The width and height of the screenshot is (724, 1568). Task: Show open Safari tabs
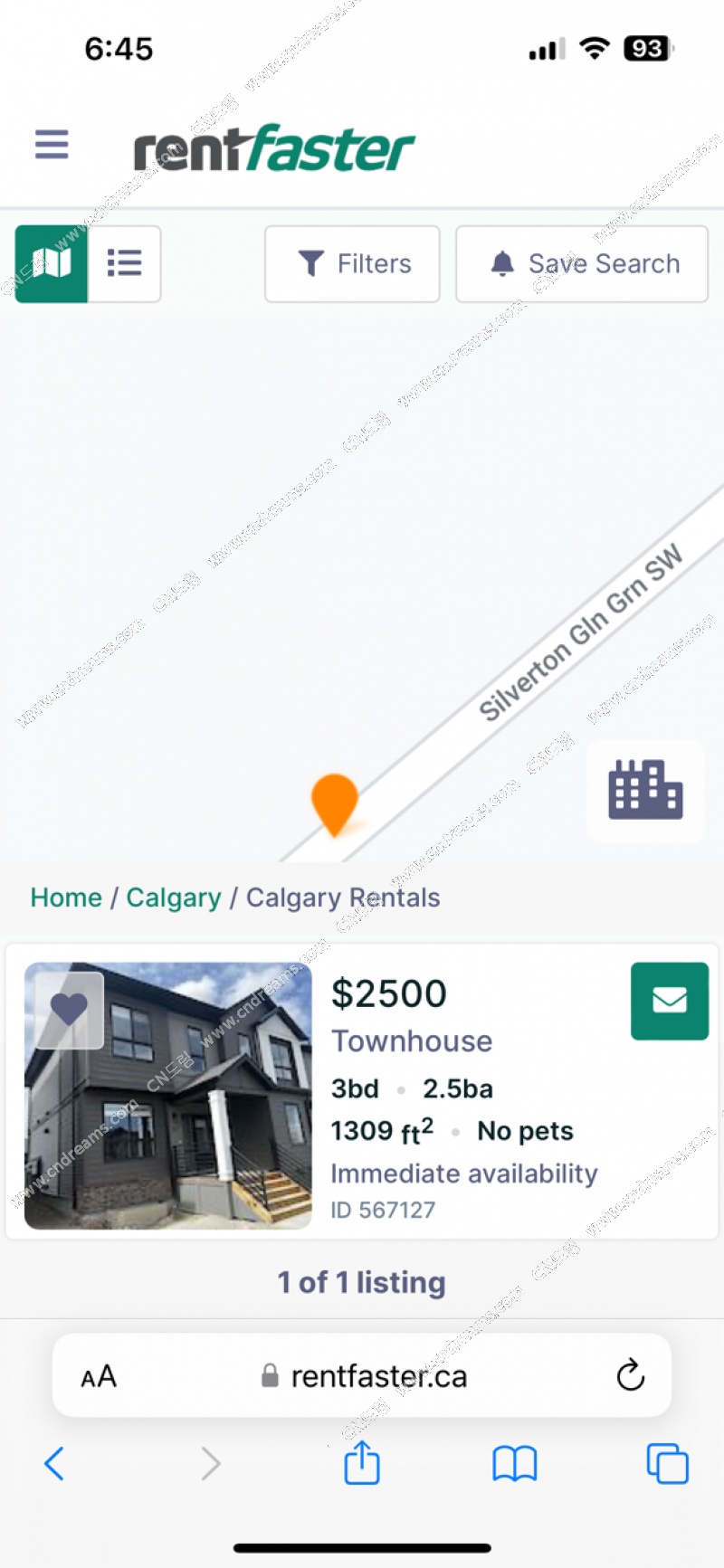pyautogui.click(x=667, y=1463)
